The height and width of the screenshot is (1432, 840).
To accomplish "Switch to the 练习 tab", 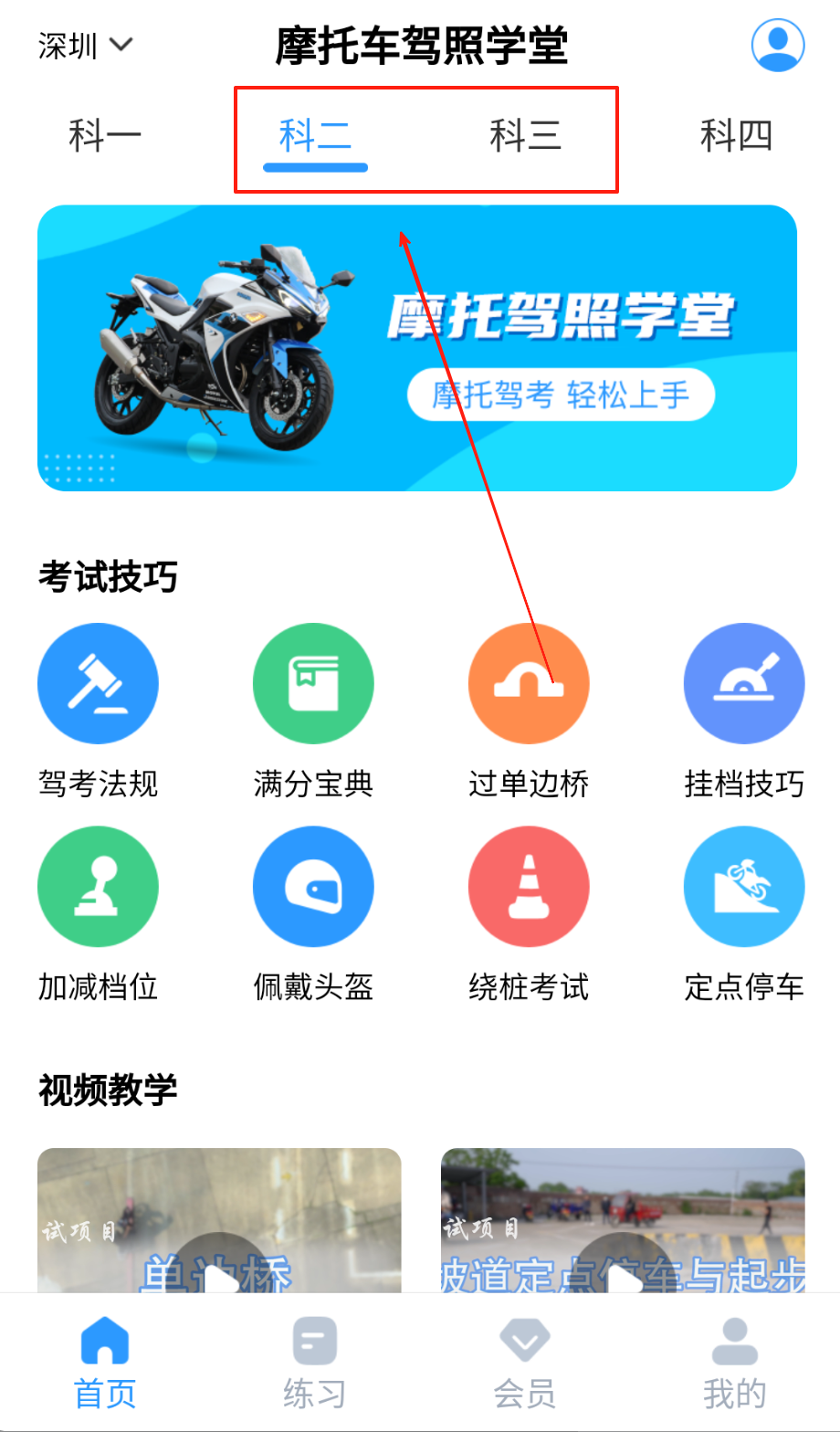I will (x=314, y=1363).
